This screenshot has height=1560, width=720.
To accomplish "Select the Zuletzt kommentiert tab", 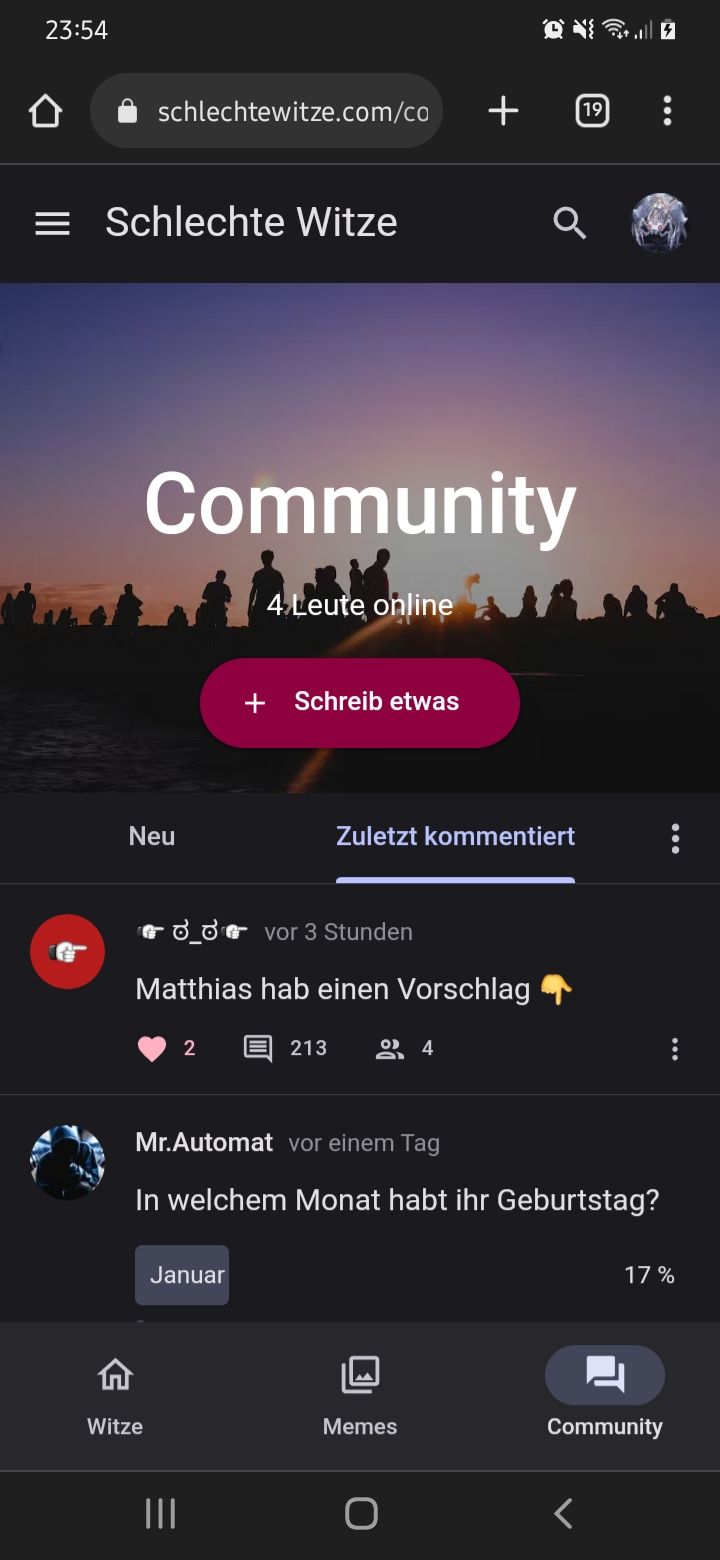I will (455, 836).
